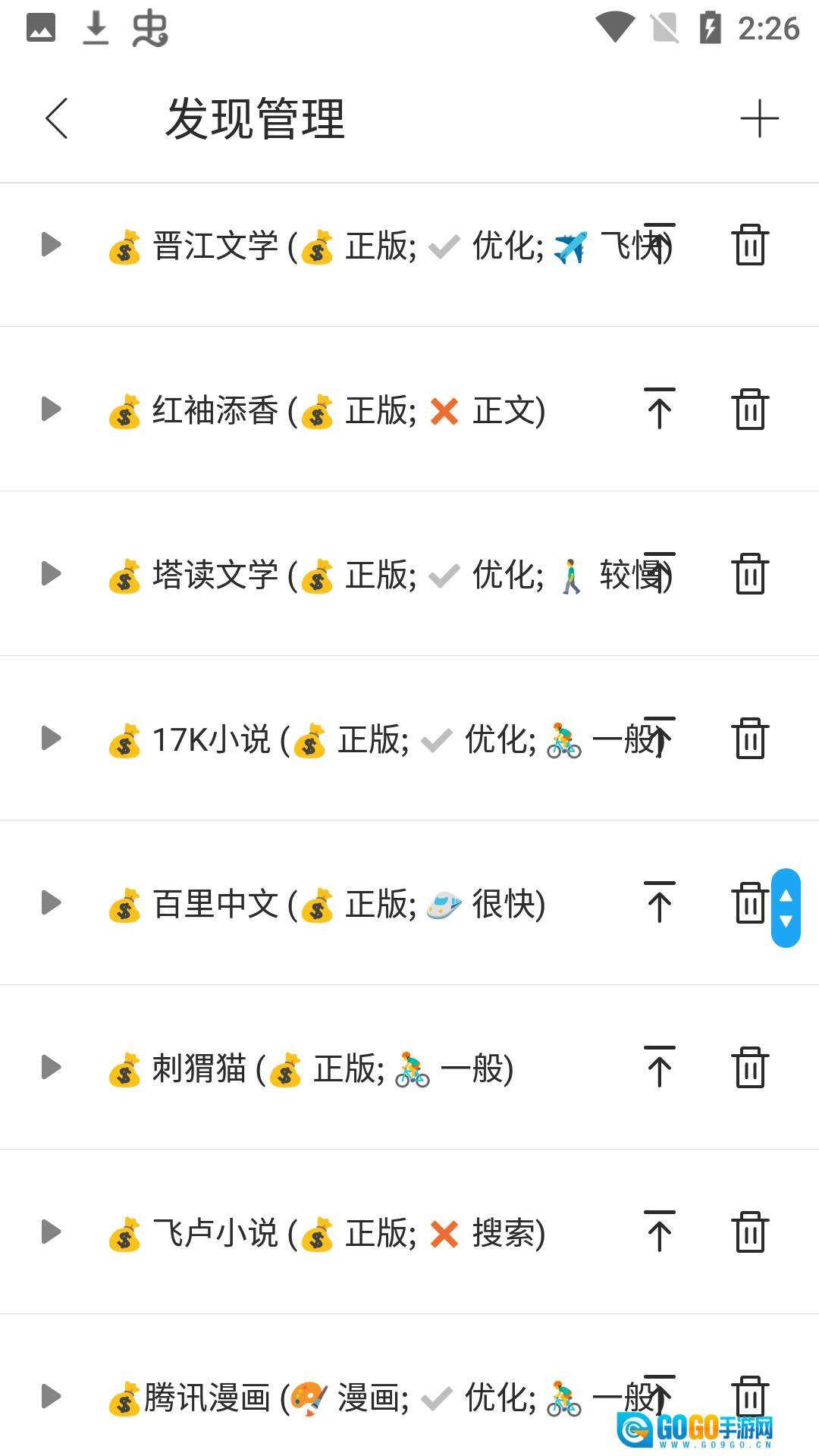Screen dimensions: 819x1456
Task: Delete the 刺猬猫 source
Action: pos(750,1068)
